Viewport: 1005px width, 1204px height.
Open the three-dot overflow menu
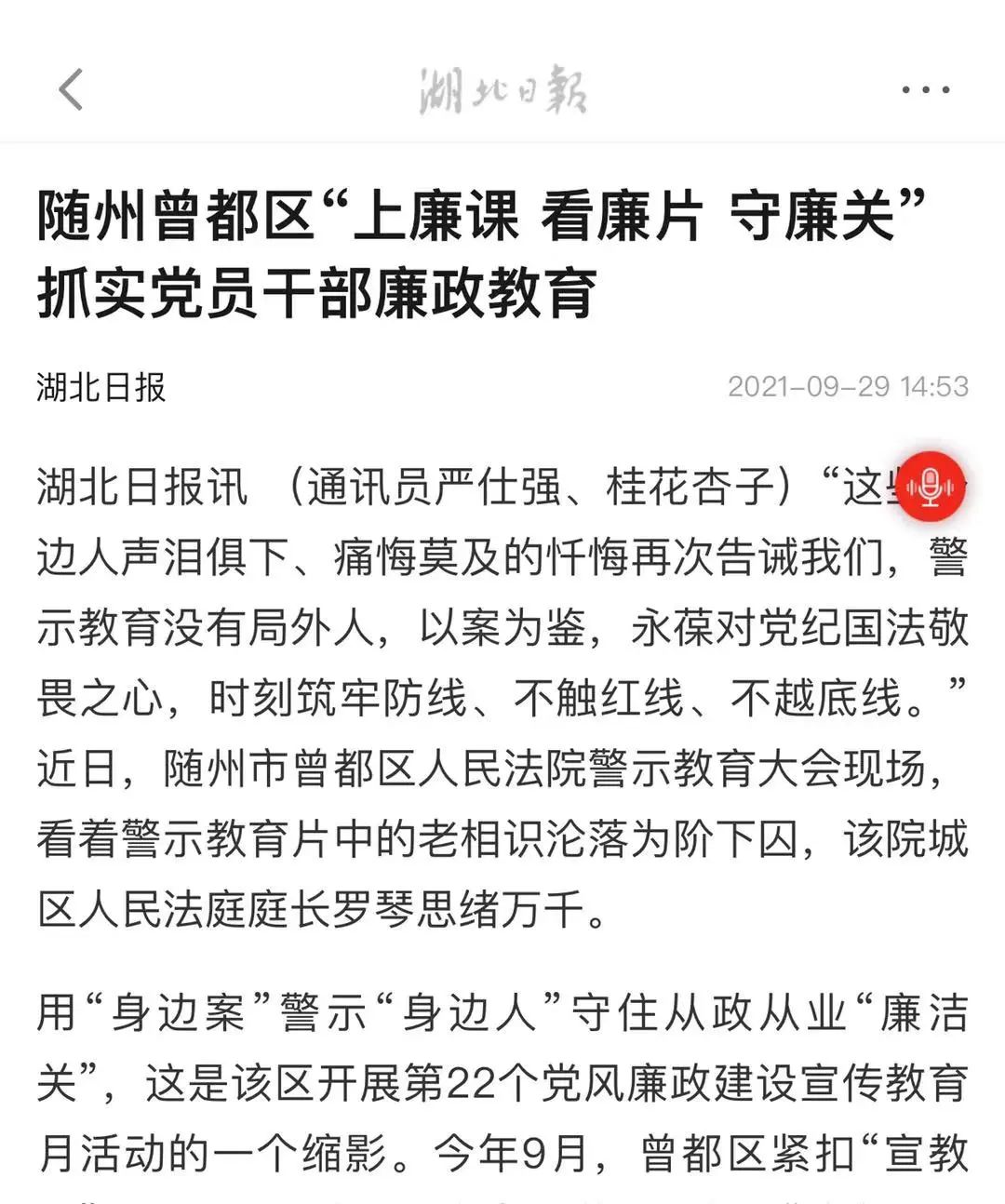[x=925, y=90]
